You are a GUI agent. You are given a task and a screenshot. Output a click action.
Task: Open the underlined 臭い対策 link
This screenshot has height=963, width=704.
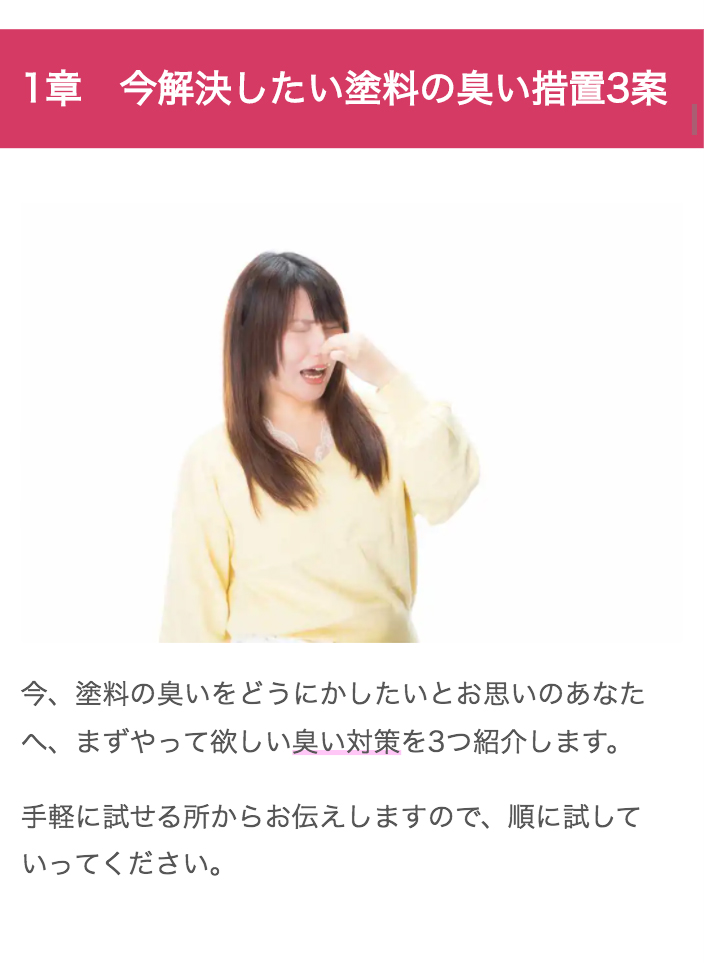pyautogui.click(x=346, y=743)
